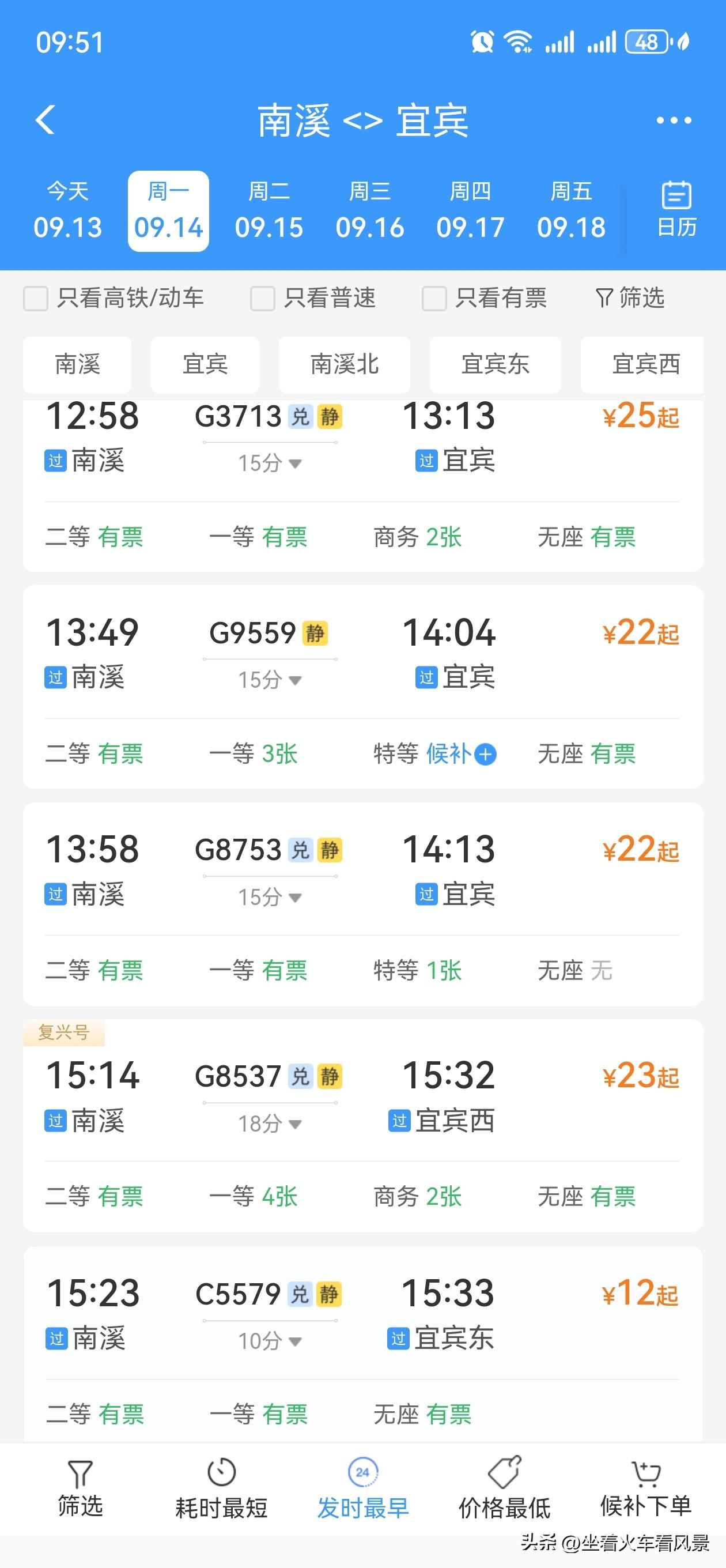Expand the 15分 stops for G3713

coord(270,463)
